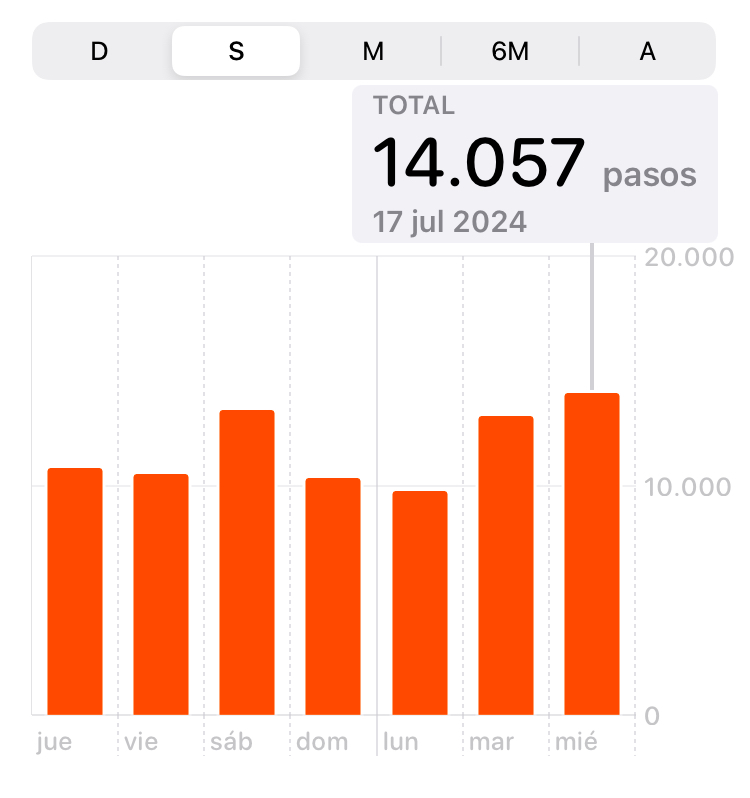This screenshot has width=750, height=798.
Task: Select the S weekly view
Action: coord(236,51)
